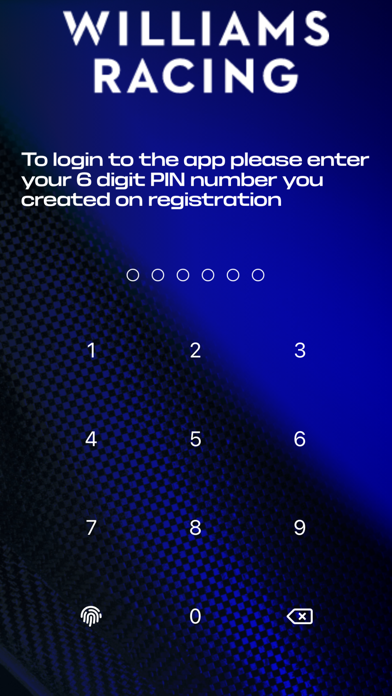Enter digit 6 on the keypad
The width and height of the screenshot is (392, 696).
[x=300, y=439]
